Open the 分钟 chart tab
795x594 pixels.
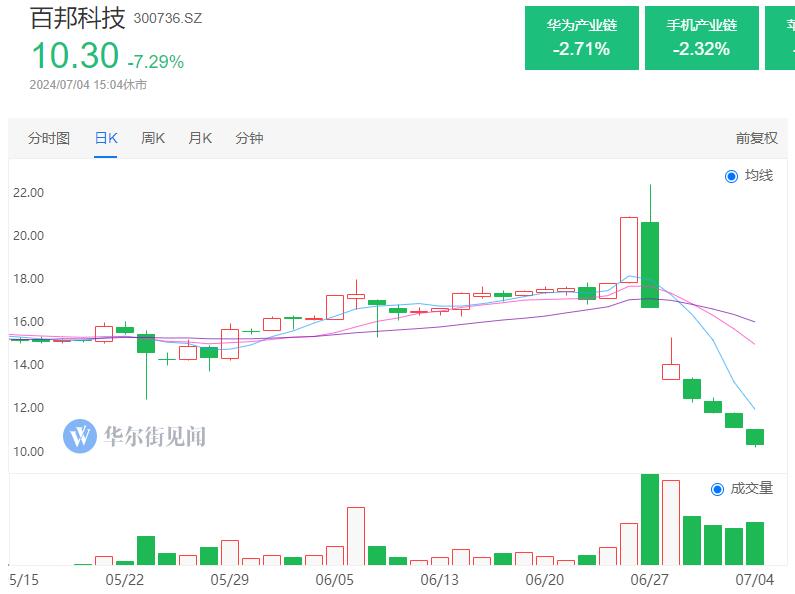tap(249, 138)
